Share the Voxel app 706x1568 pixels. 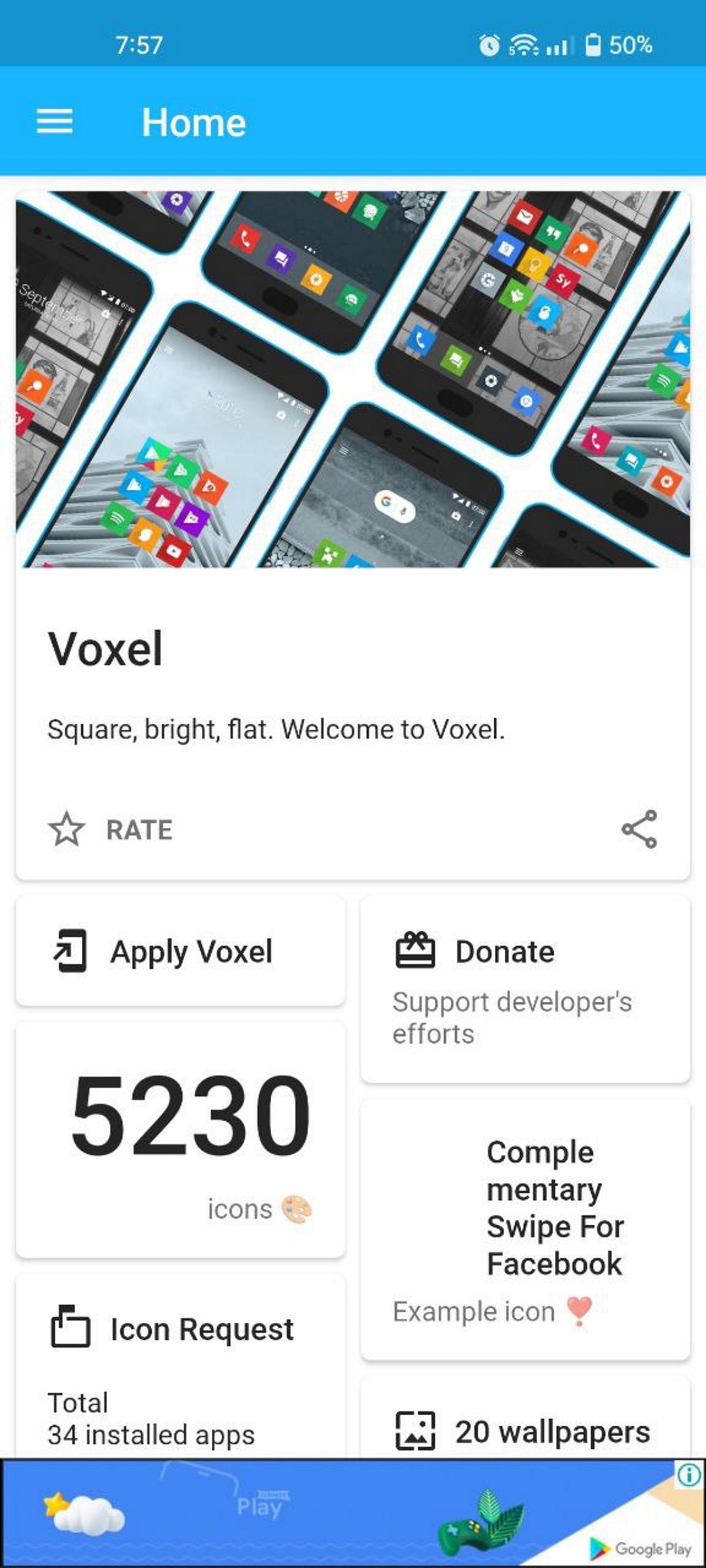[x=639, y=829]
